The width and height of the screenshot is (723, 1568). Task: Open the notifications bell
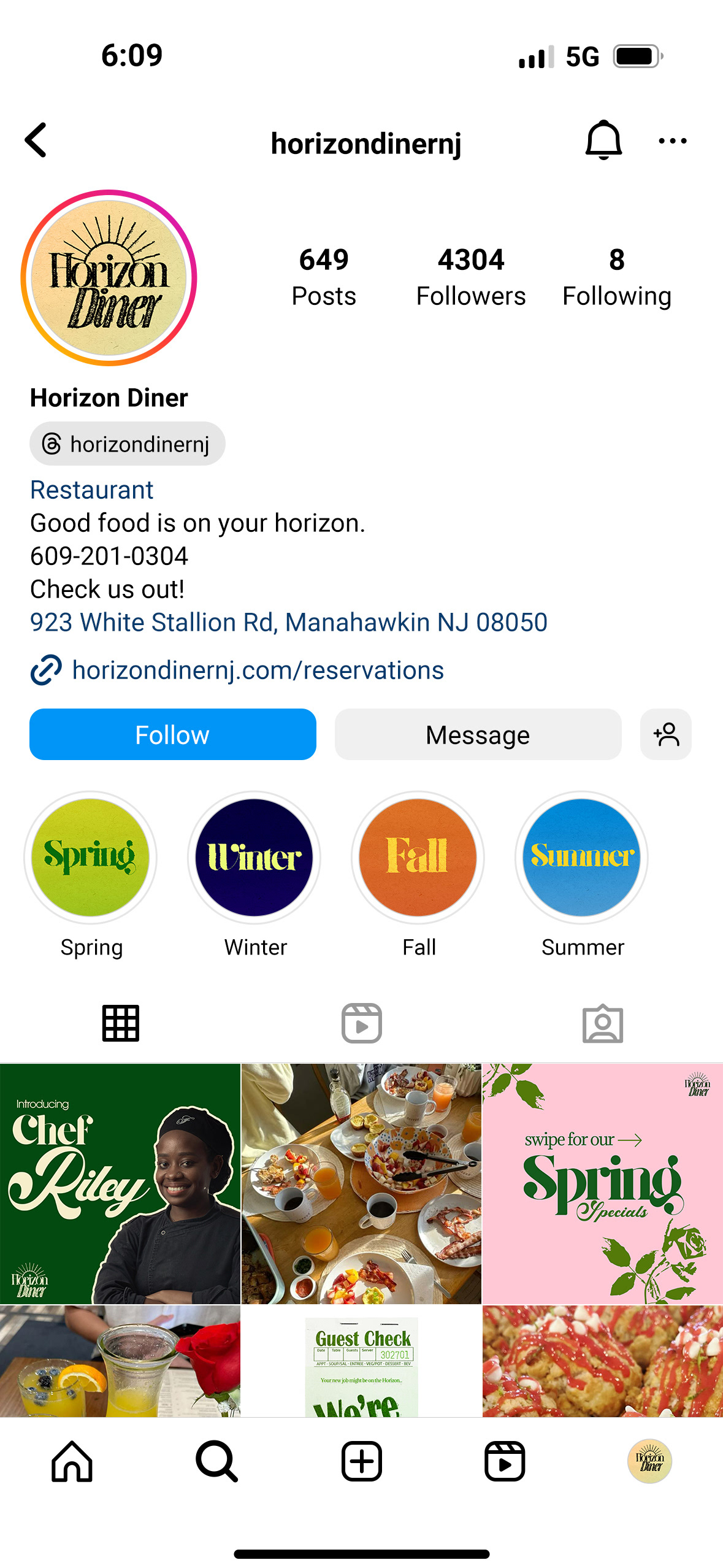(x=603, y=140)
